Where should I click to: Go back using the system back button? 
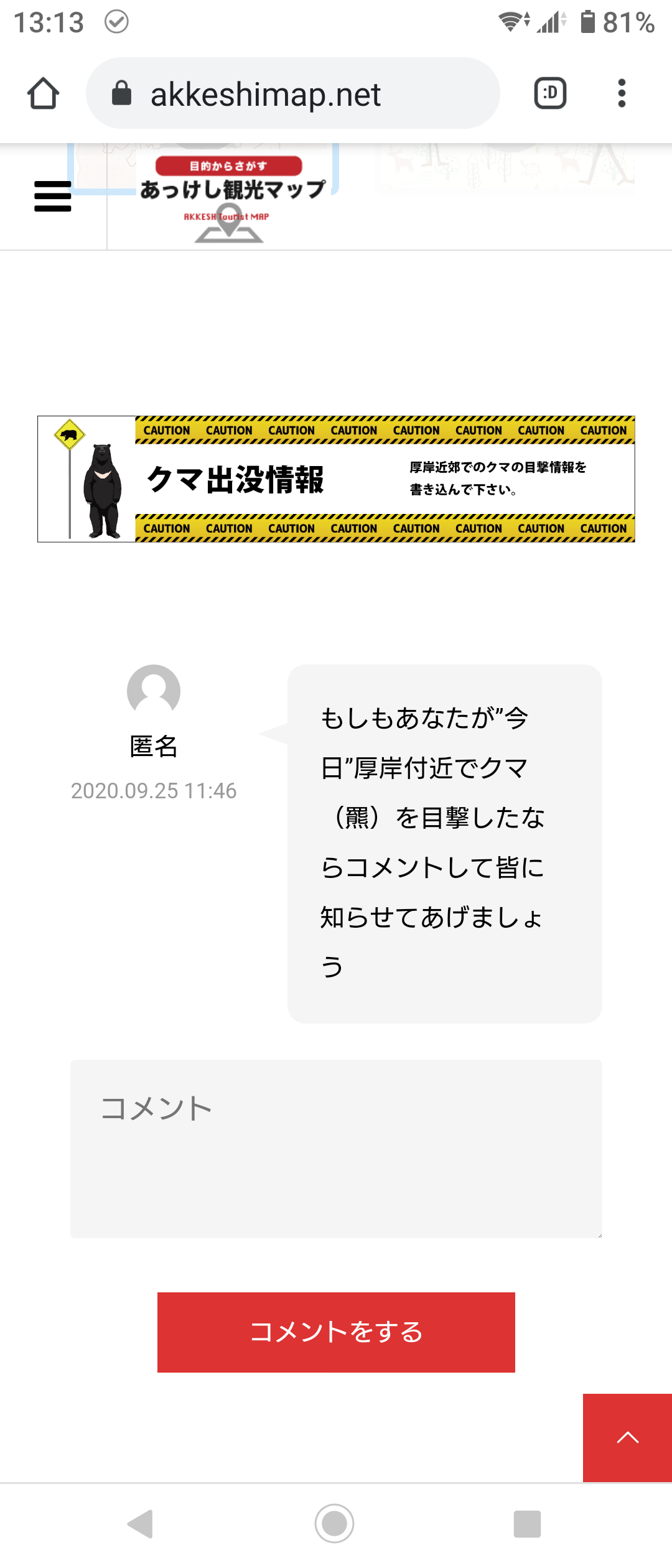(x=141, y=1524)
